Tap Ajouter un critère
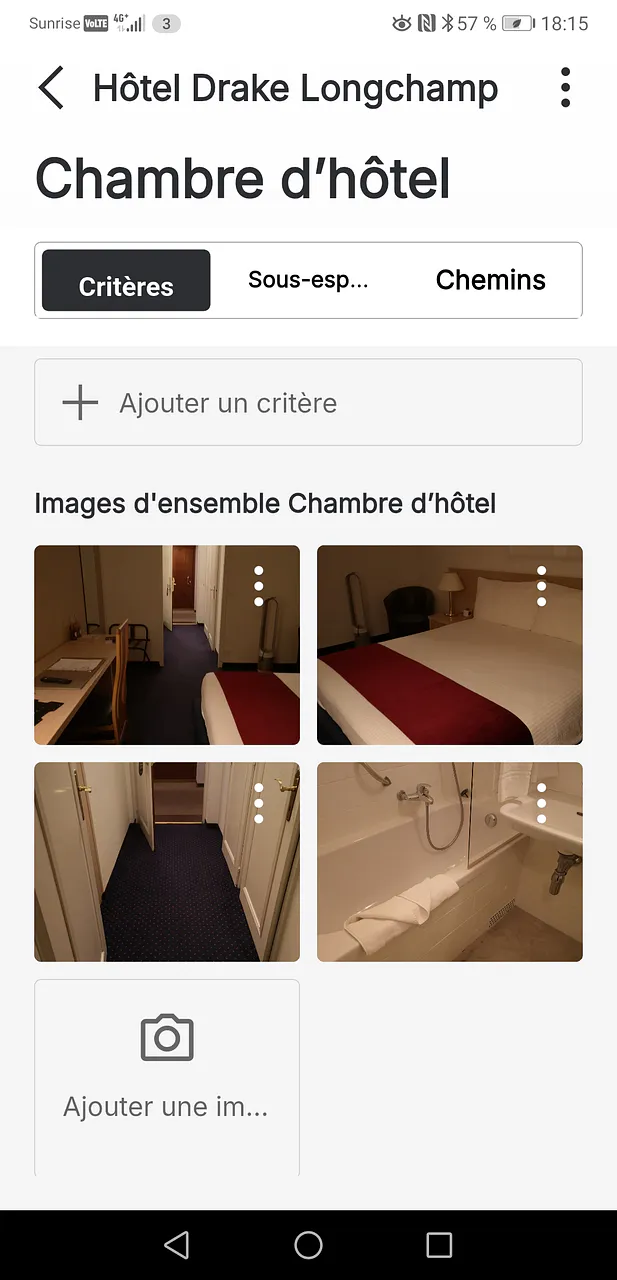This screenshot has height=1280, width=617. pos(308,403)
